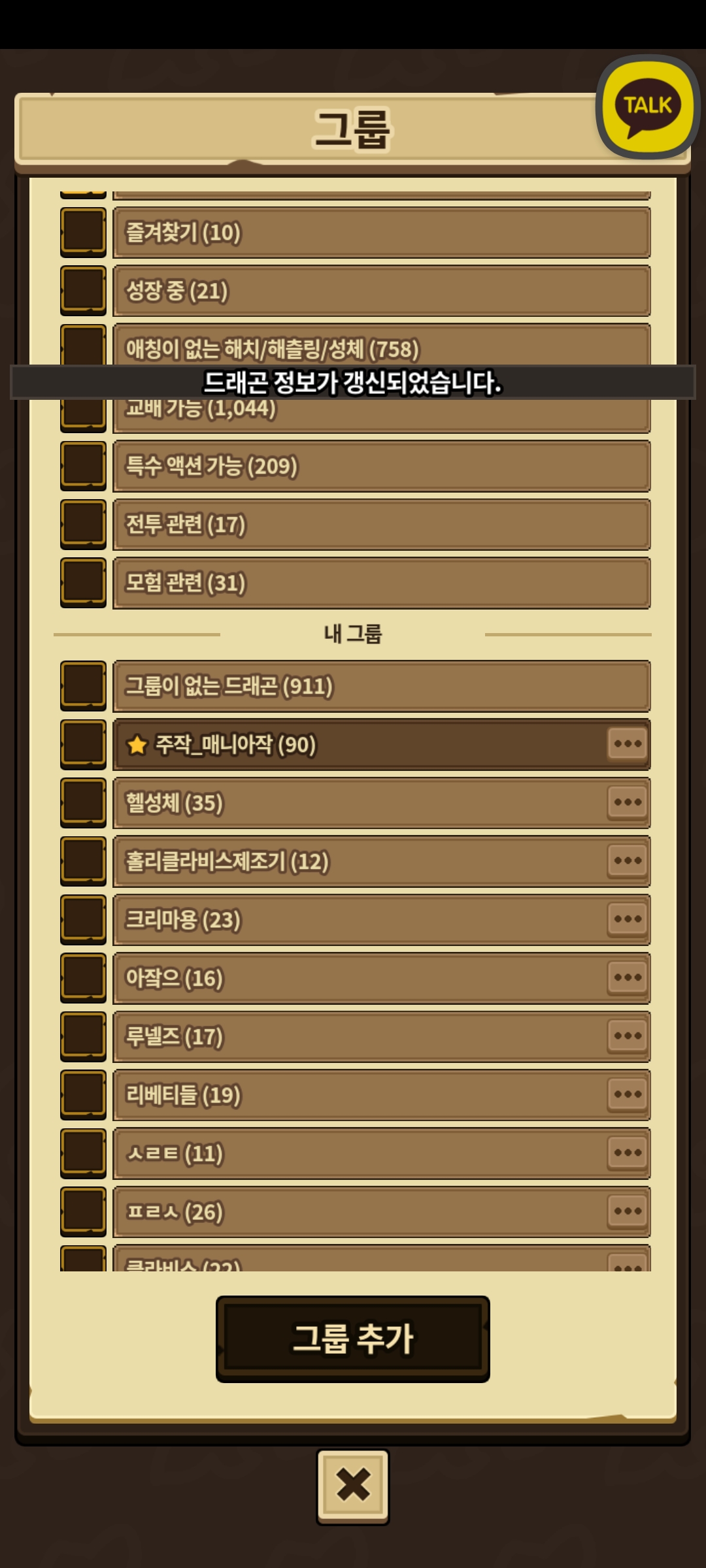Close the group window with X
Image resolution: width=706 pixels, height=1568 pixels.
pyautogui.click(x=353, y=1486)
